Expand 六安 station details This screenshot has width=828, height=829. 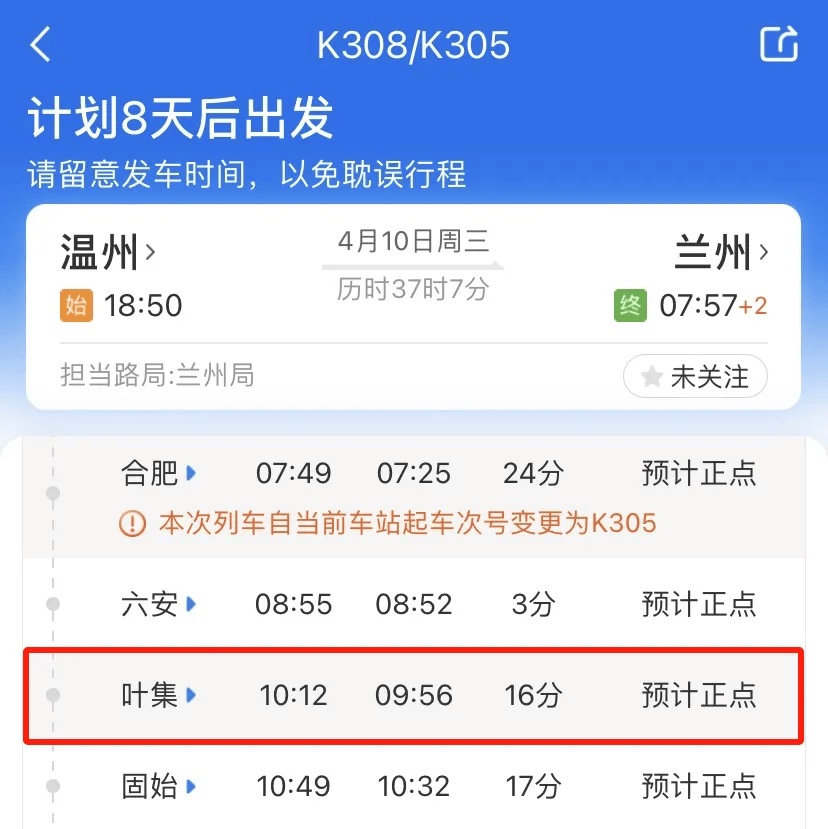148,603
